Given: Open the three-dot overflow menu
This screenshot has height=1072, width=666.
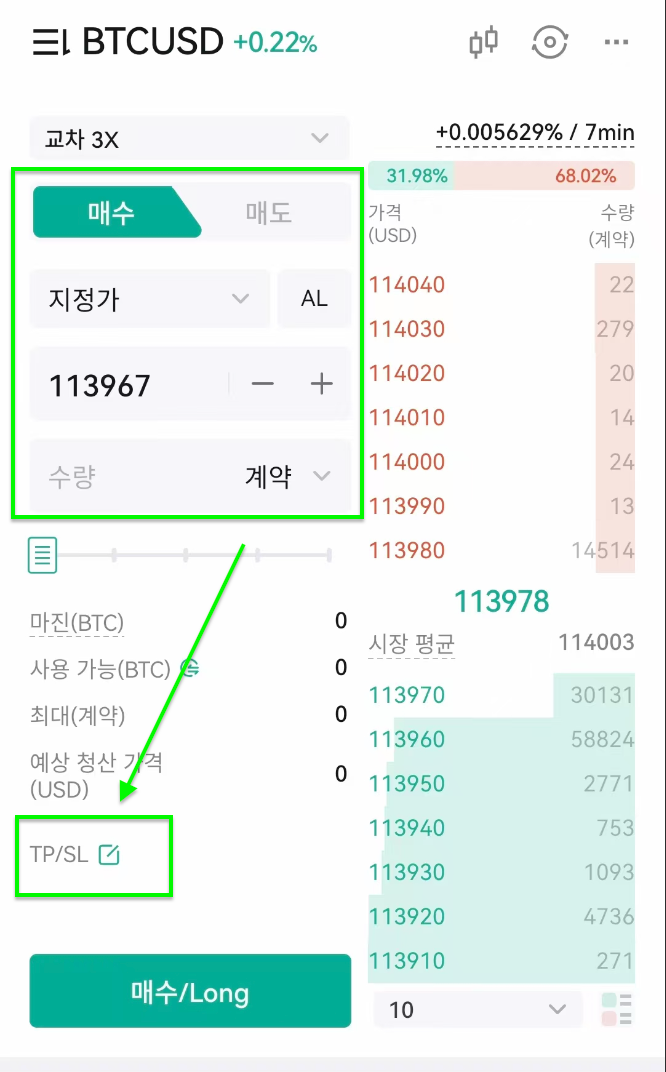Looking at the screenshot, I should pyautogui.click(x=617, y=42).
